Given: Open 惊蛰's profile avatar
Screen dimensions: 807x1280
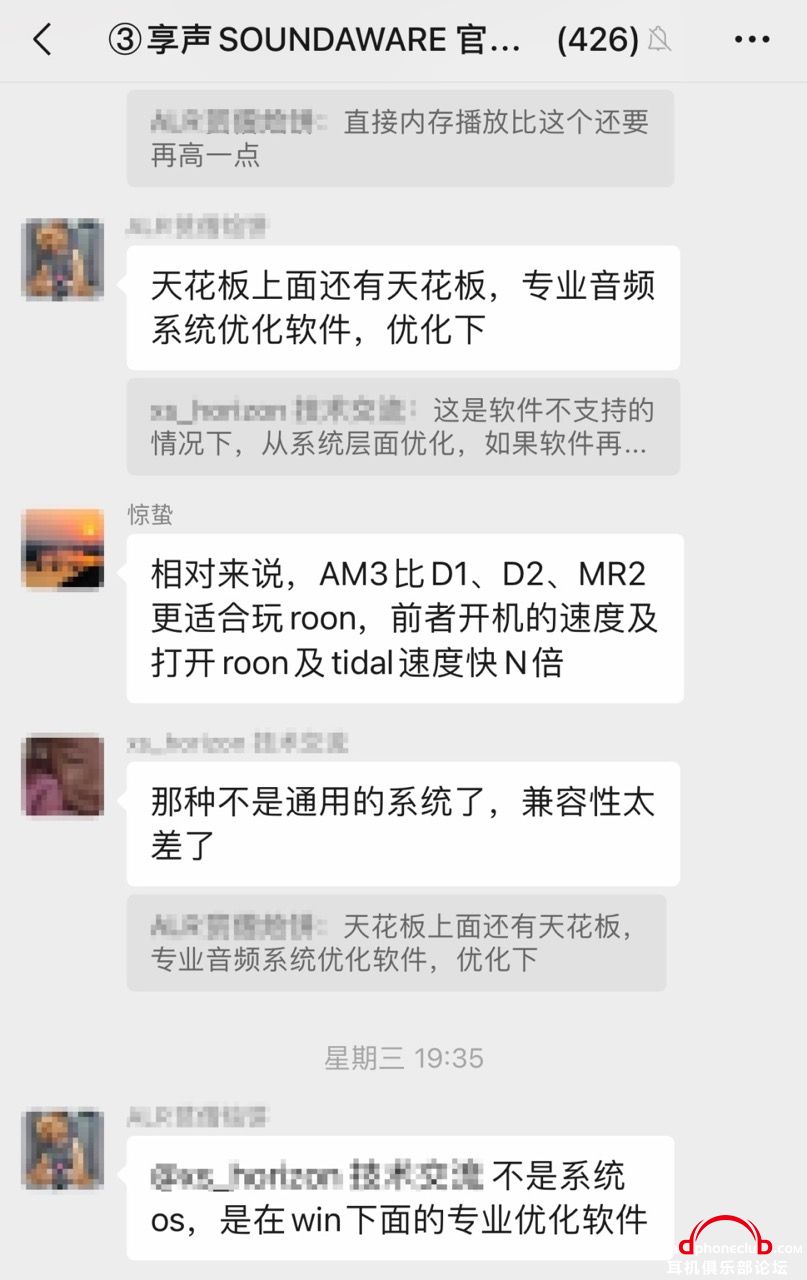Looking at the screenshot, I should tap(63, 548).
